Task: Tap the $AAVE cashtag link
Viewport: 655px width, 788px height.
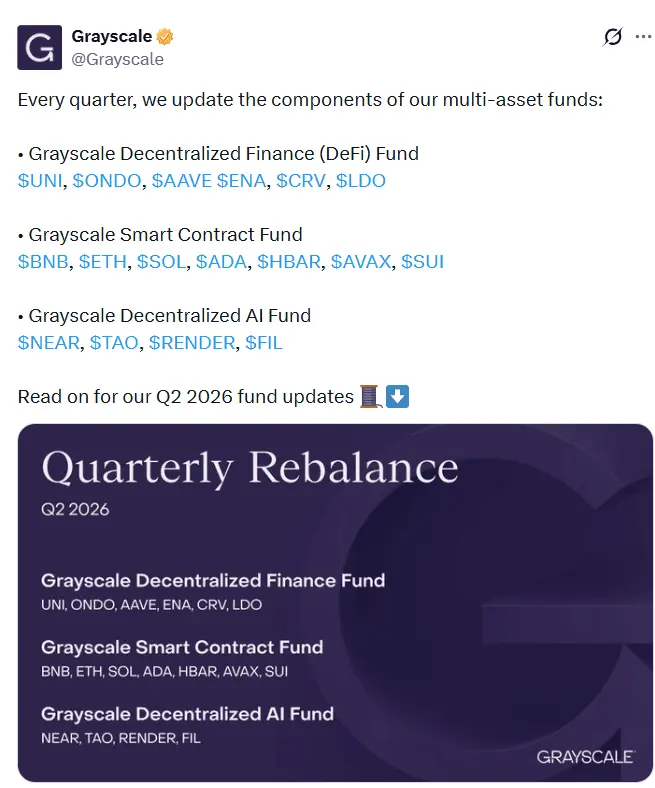Action: pyautogui.click(x=182, y=180)
